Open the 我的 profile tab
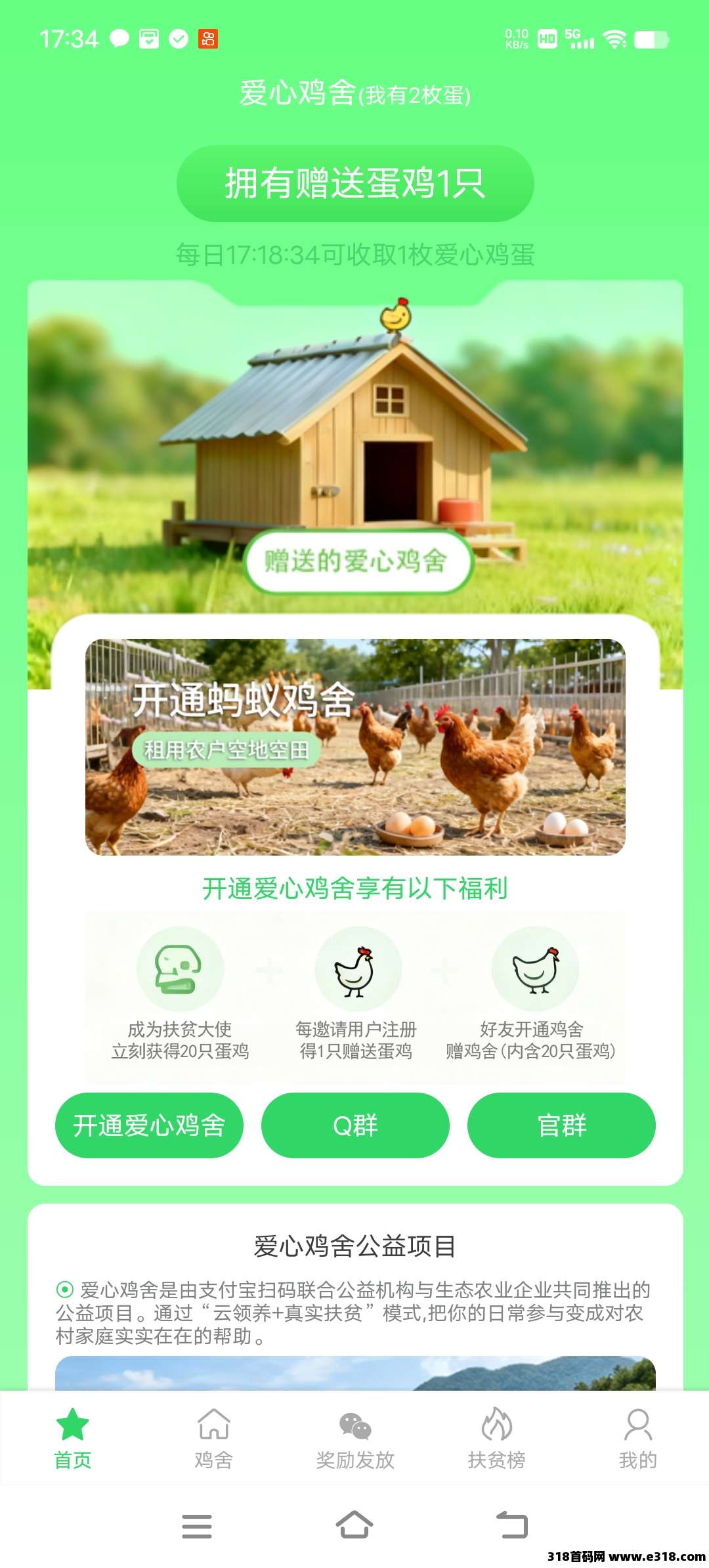 pos(637,1438)
